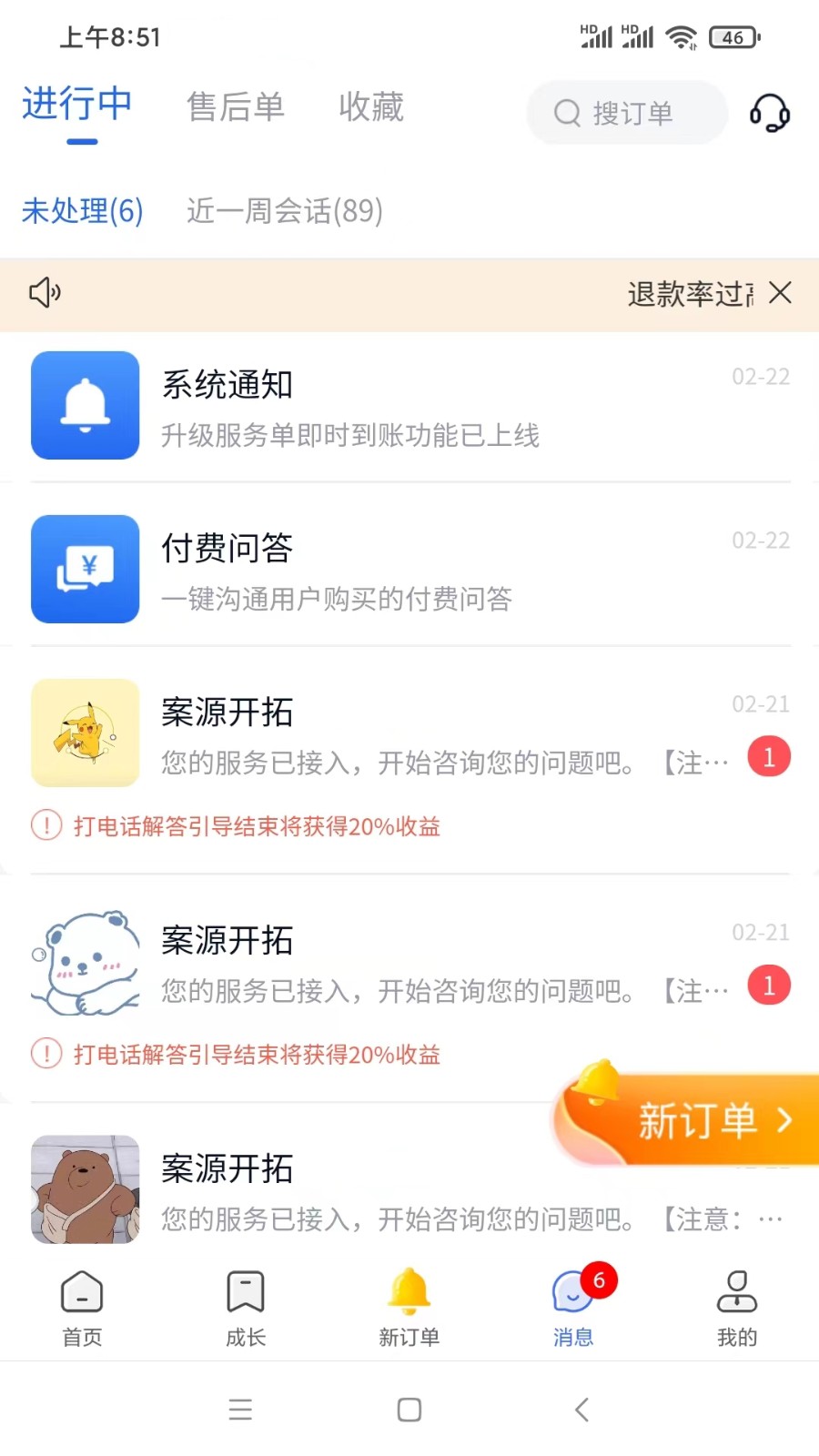Select the 消息 bottom tab

(573, 1309)
